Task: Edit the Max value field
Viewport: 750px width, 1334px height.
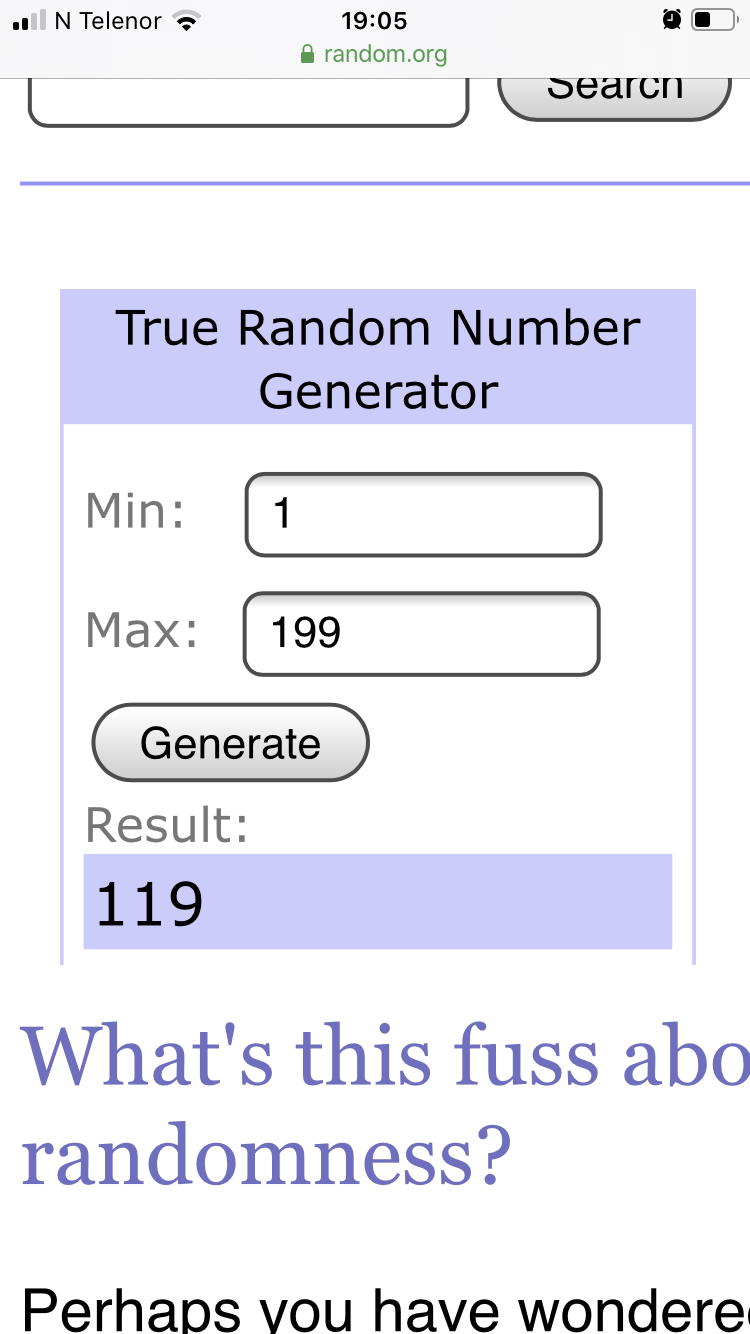Action: pos(422,634)
